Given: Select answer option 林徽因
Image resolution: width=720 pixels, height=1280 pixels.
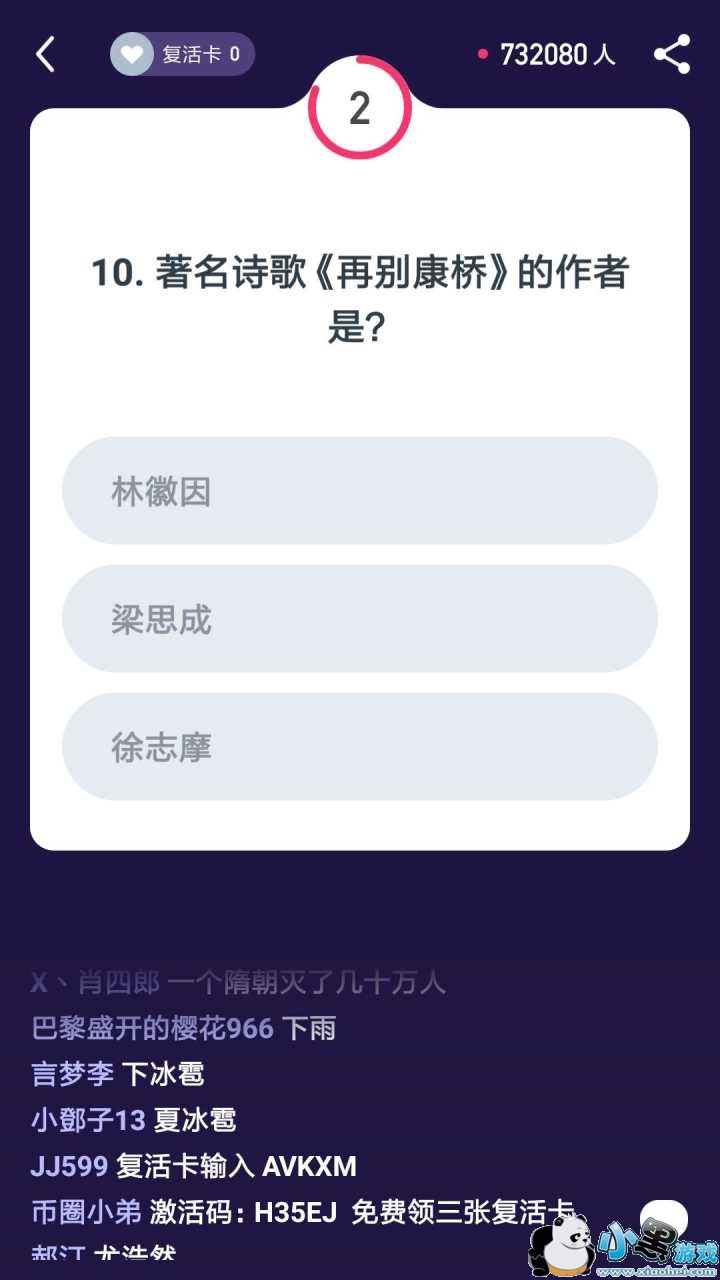Looking at the screenshot, I should point(360,490).
